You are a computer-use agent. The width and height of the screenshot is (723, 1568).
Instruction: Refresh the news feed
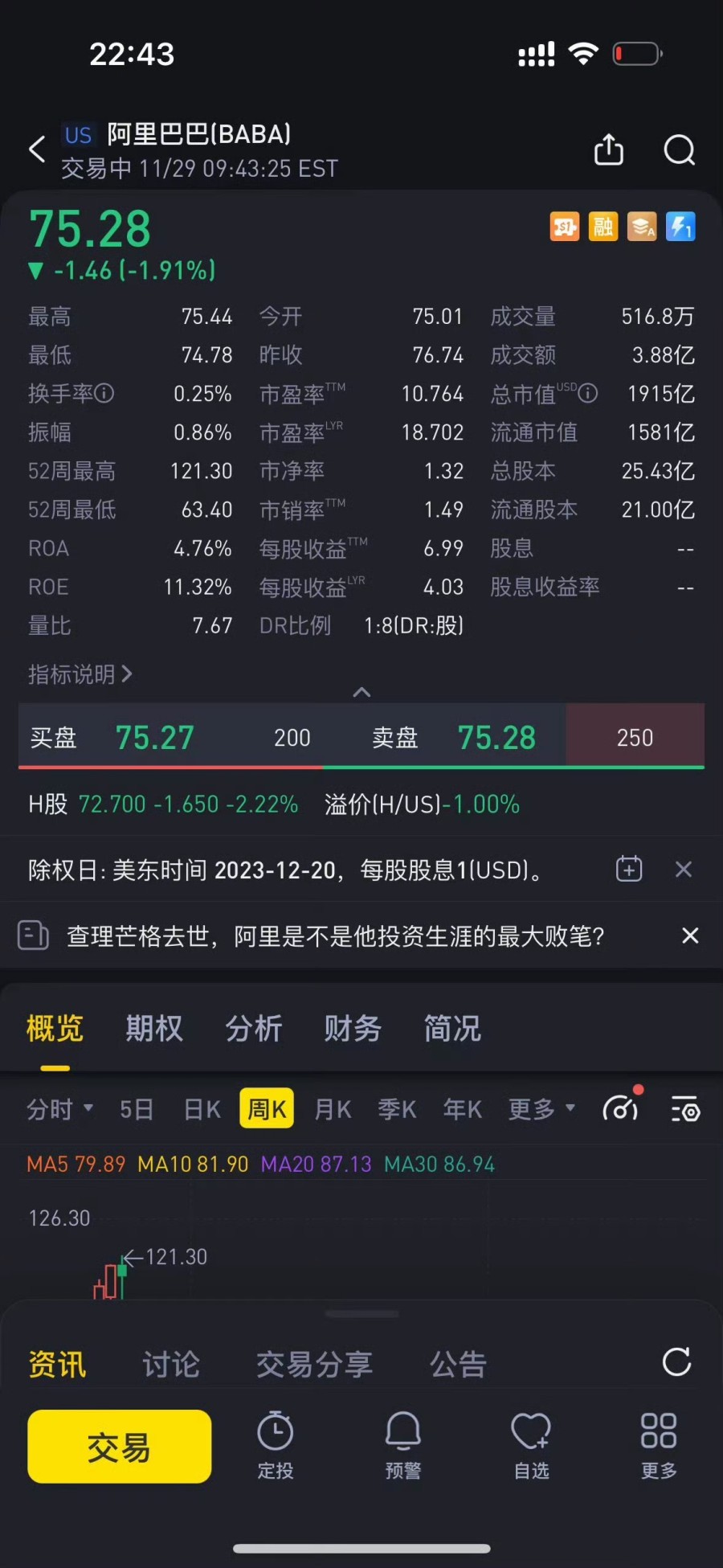(x=676, y=1361)
